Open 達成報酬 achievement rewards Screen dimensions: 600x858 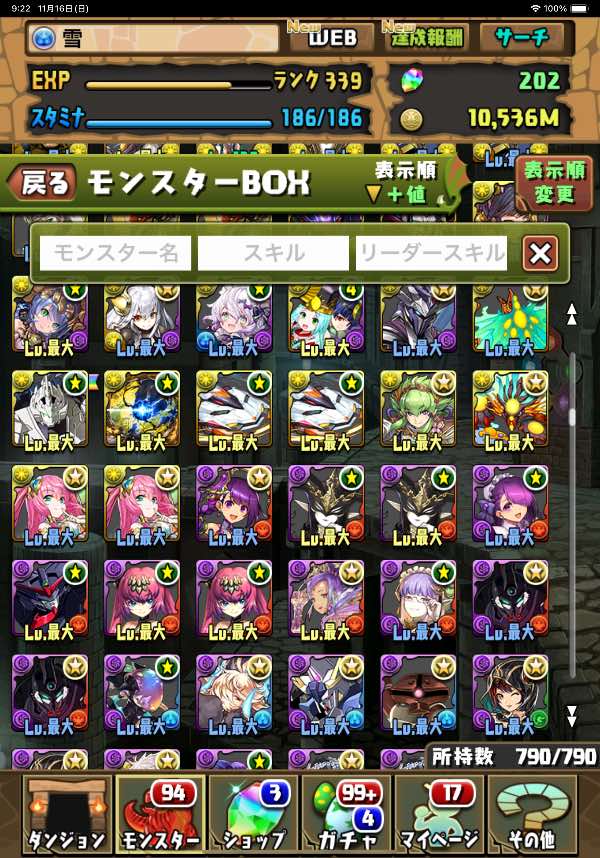click(x=428, y=38)
